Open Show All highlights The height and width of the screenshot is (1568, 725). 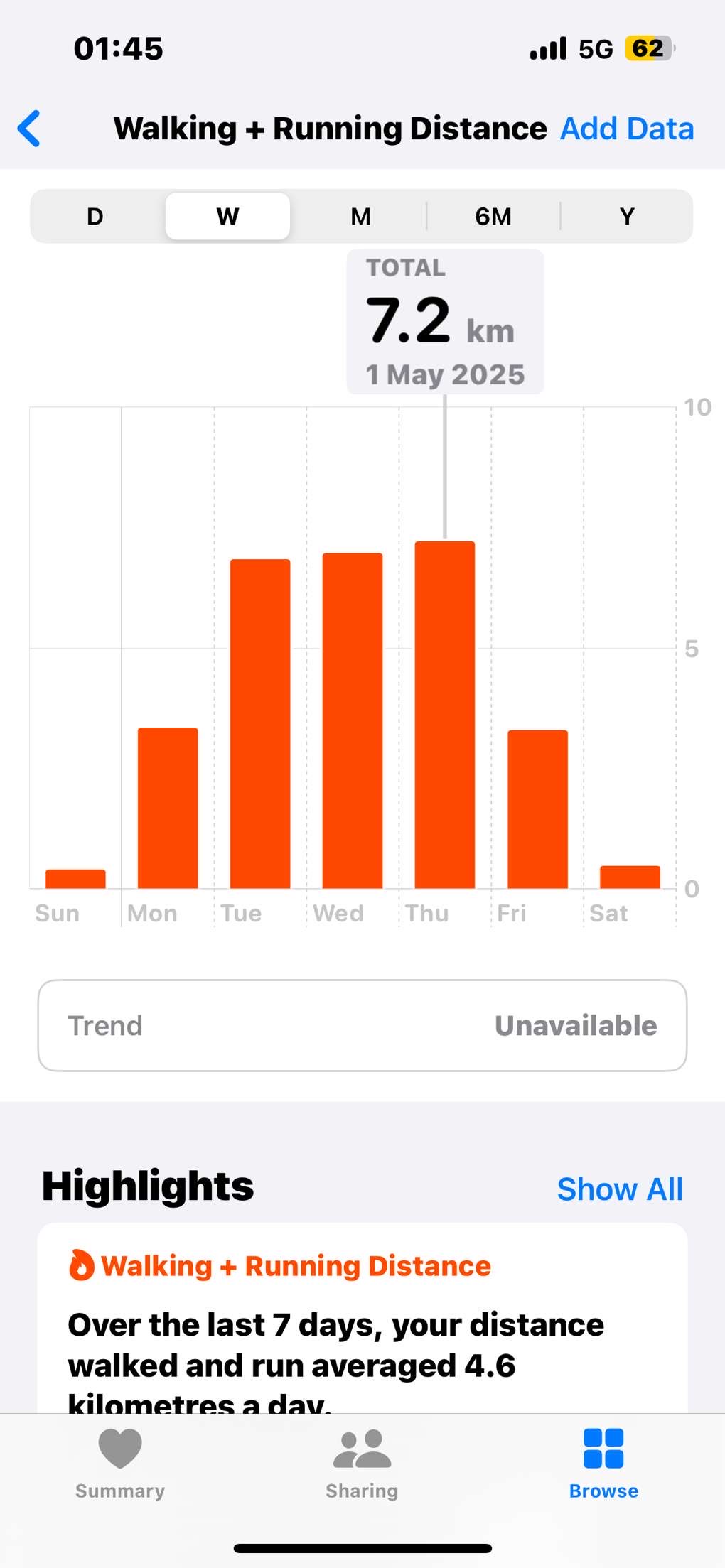pyautogui.click(x=620, y=1189)
